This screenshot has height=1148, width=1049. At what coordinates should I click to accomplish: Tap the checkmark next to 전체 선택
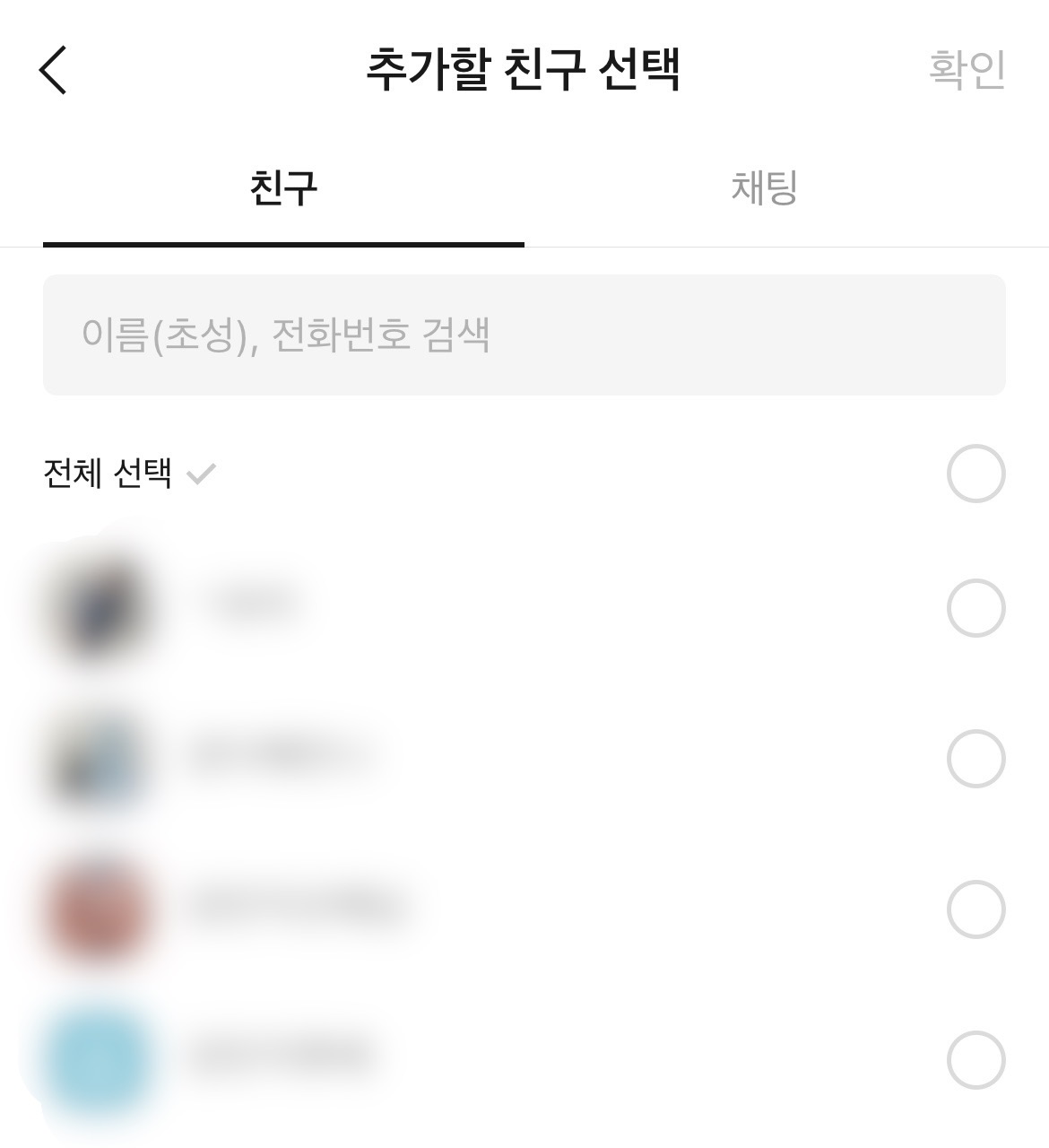tap(204, 474)
